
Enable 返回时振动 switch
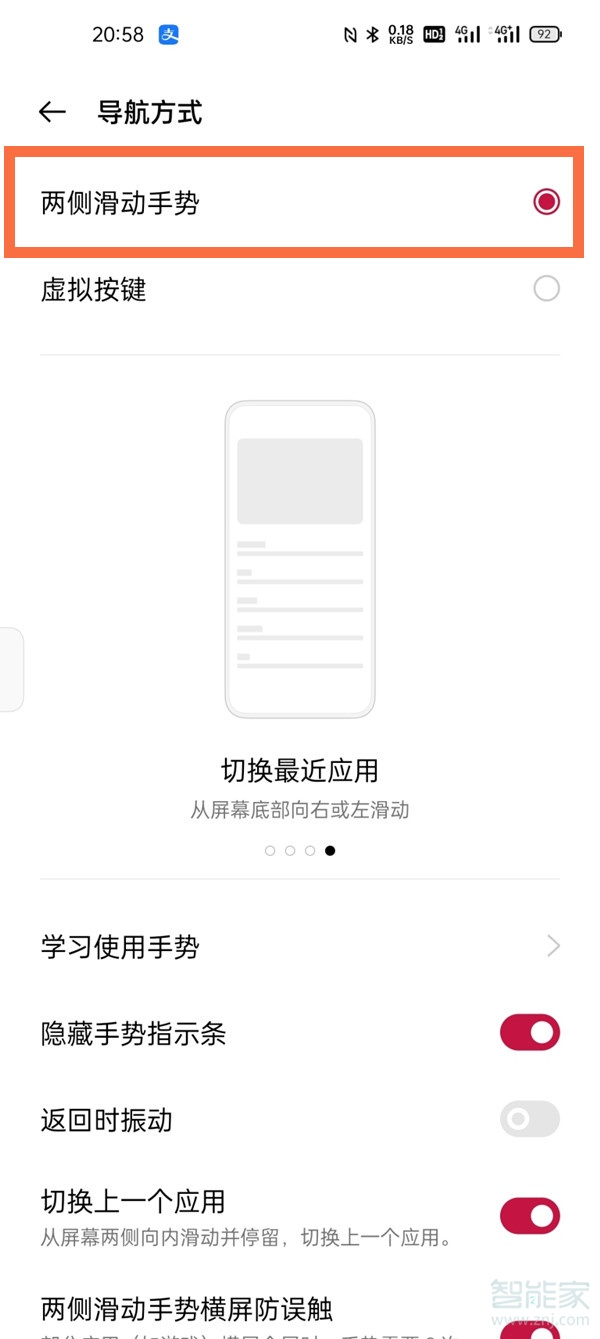pyautogui.click(x=529, y=1119)
